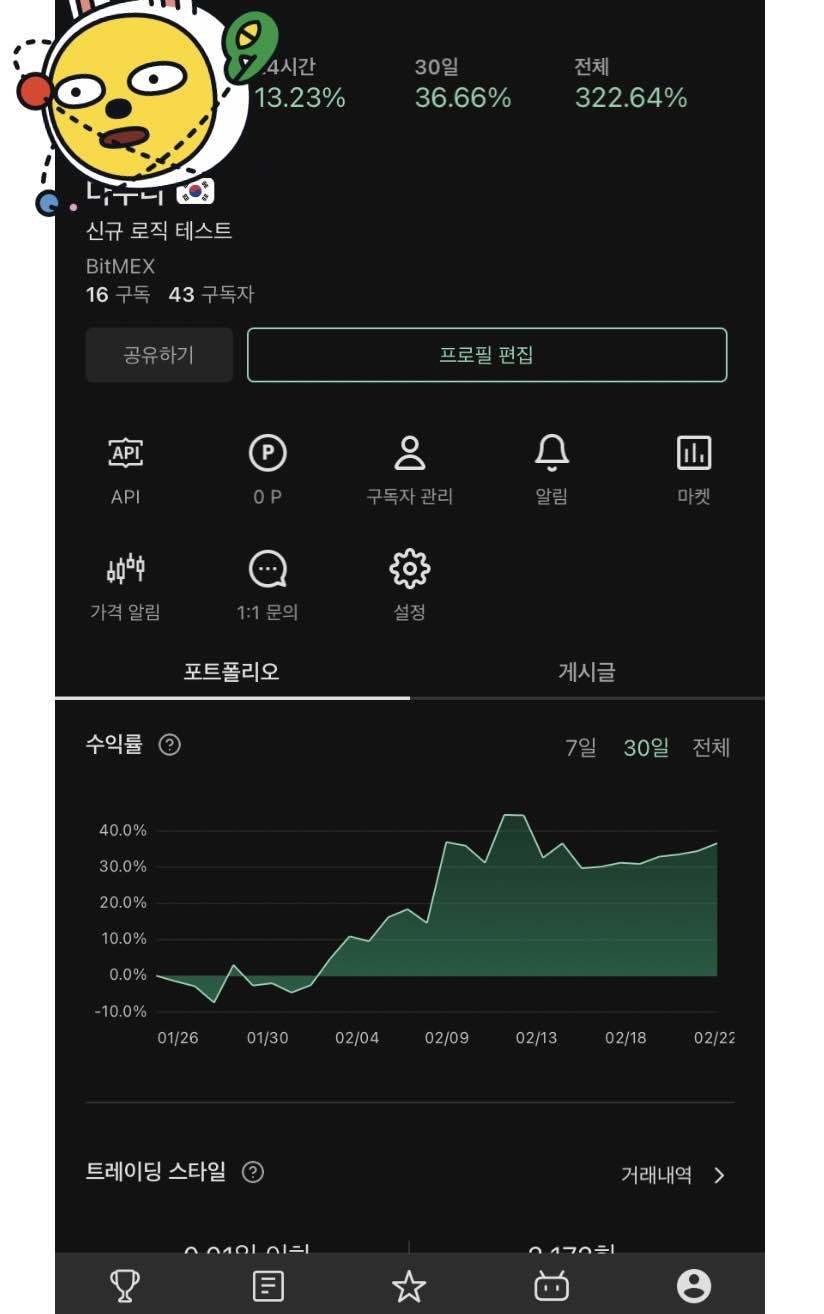
Task: Tap the 공유하기 share button
Action: 158,355
